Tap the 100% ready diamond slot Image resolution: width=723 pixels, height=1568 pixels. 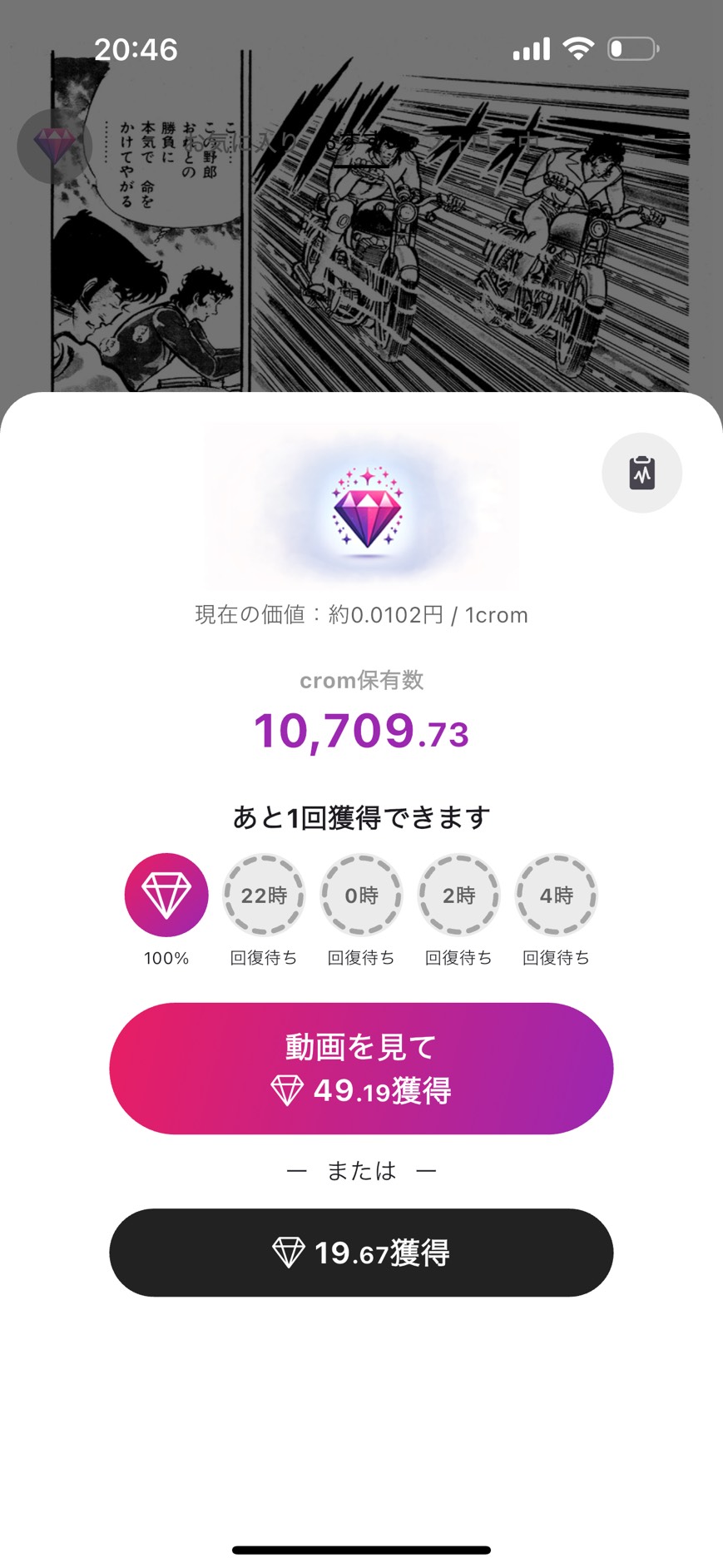[166, 895]
